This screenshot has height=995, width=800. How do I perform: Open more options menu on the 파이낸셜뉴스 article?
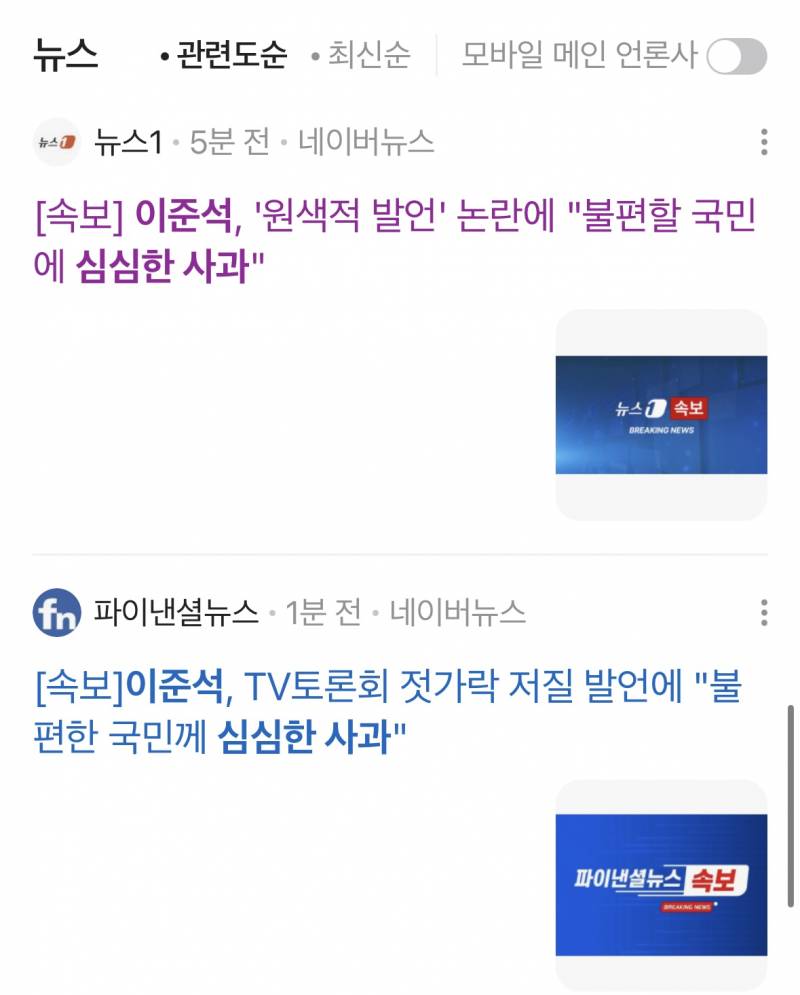[x=762, y=611]
